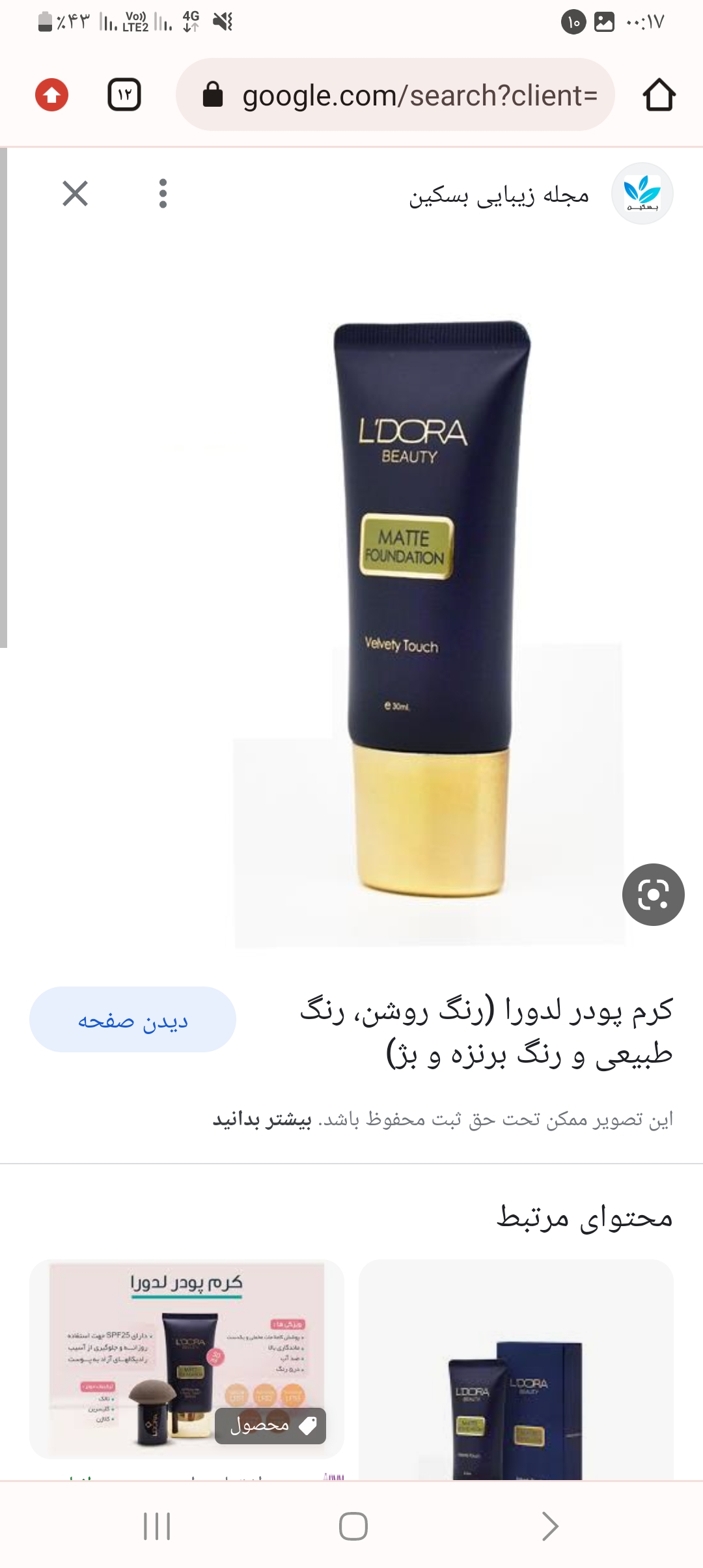Go back with system navigation arrow
Image resolution: width=703 pixels, height=1568 pixels.
click(x=550, y=1526)
